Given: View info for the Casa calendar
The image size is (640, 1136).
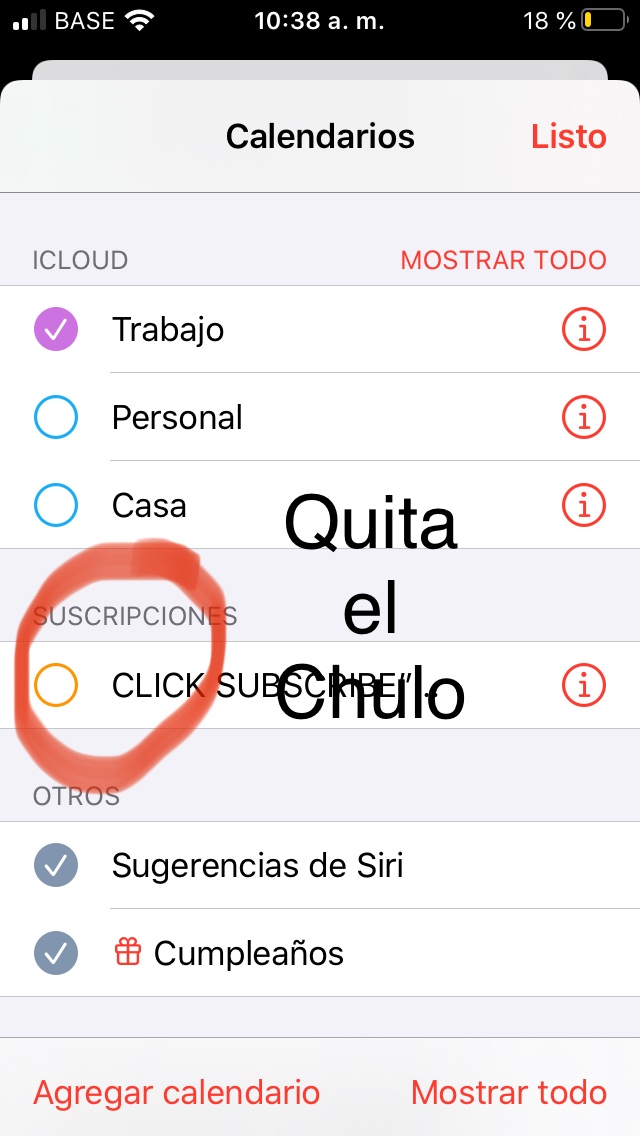Looking at the screenshot, I should tap(584, 505).
